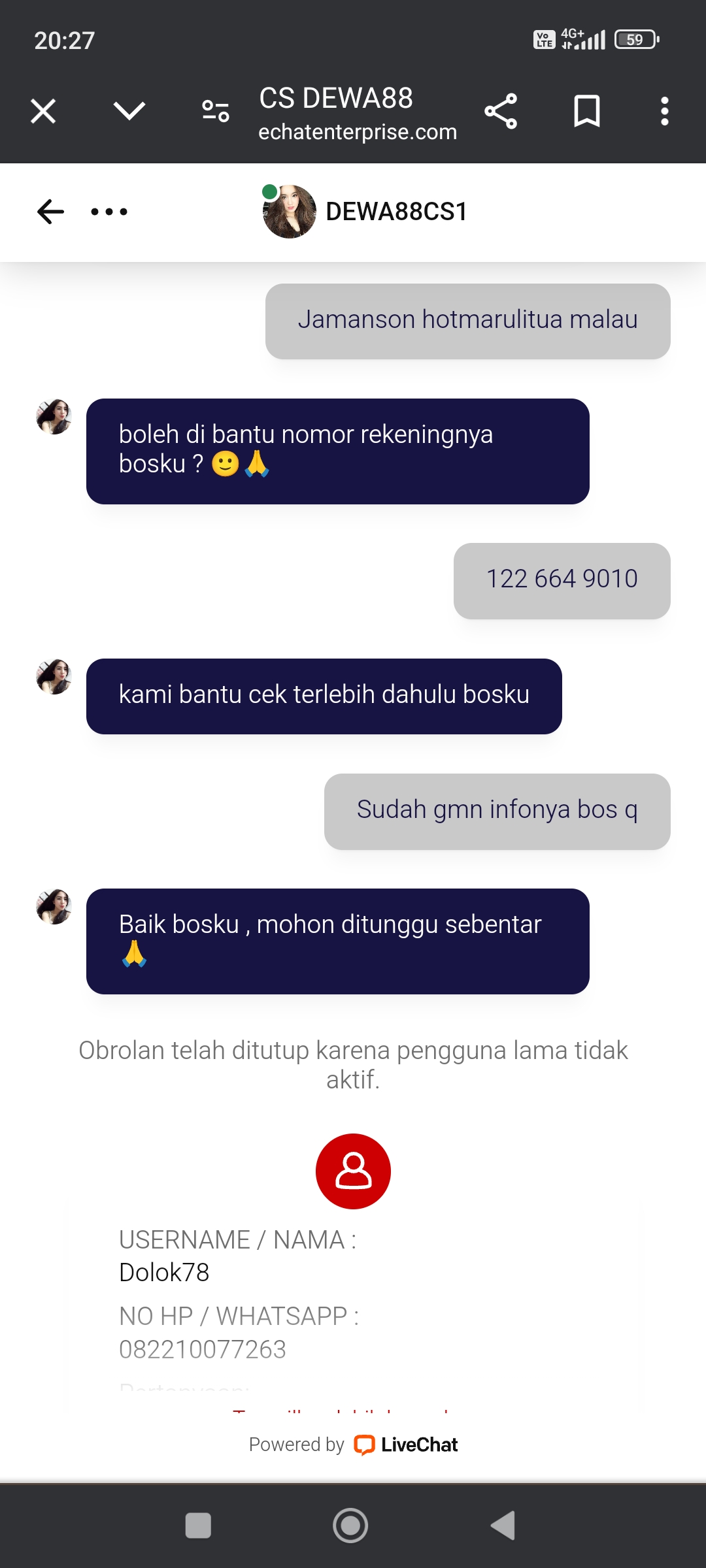Open recent apps
706x1568 pixels.
tap(198, 1526)
